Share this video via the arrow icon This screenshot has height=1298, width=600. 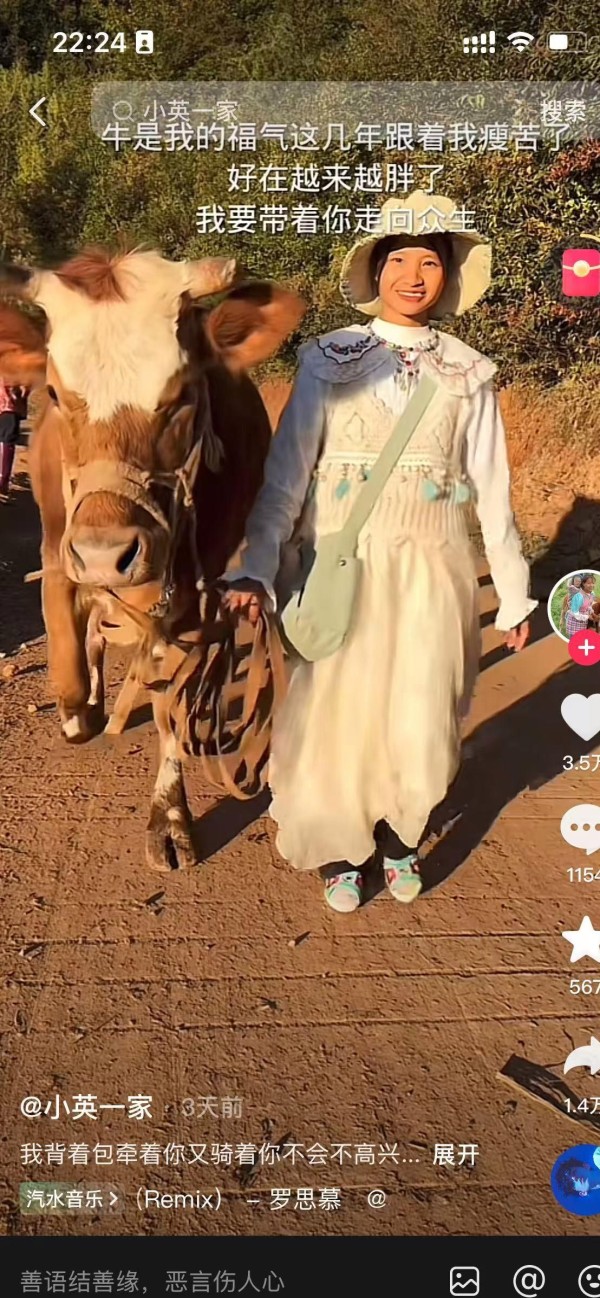coord(582,1058)
